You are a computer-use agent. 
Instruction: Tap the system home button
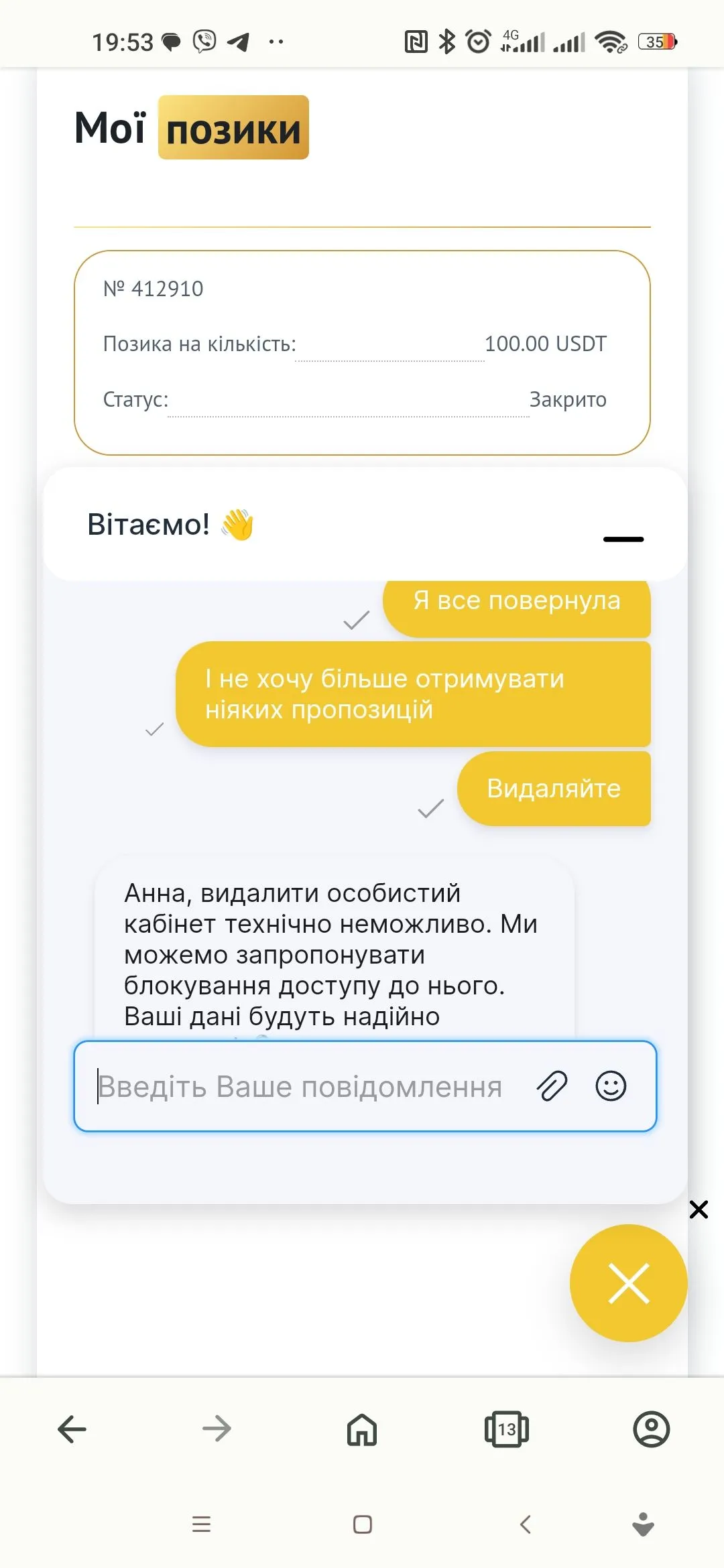tap(362, 1524)
